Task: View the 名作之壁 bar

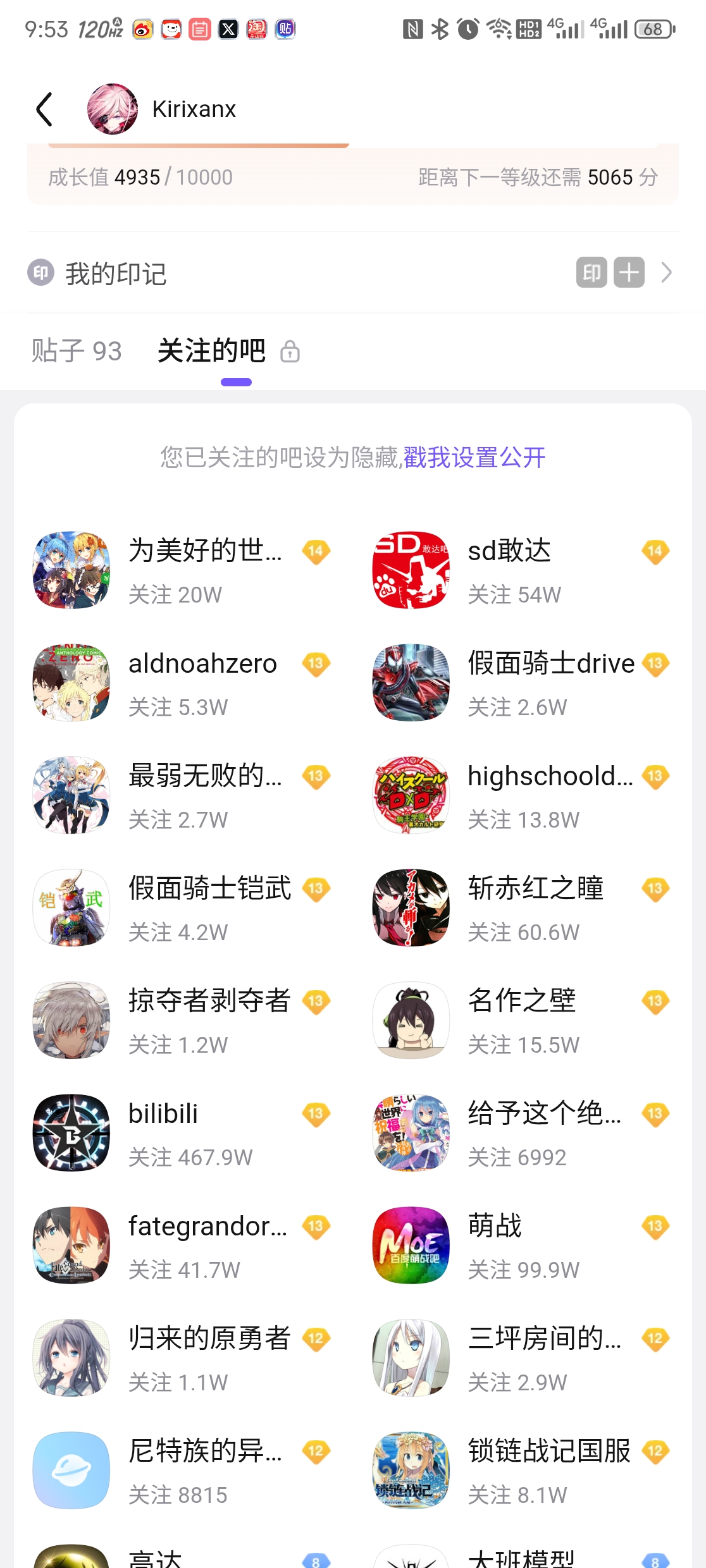Action: 522,1001
